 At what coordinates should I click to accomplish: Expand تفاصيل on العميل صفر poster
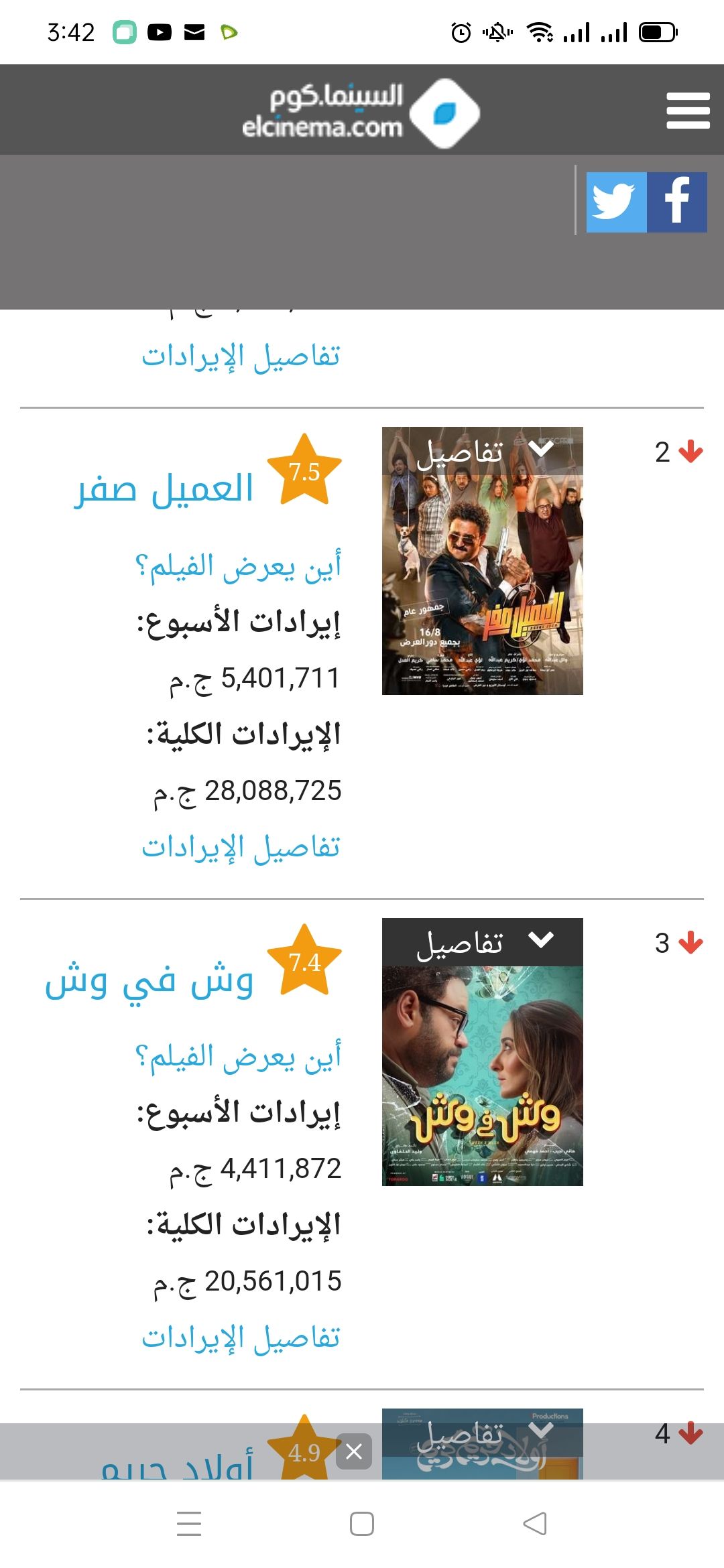(x=483, y=451)
